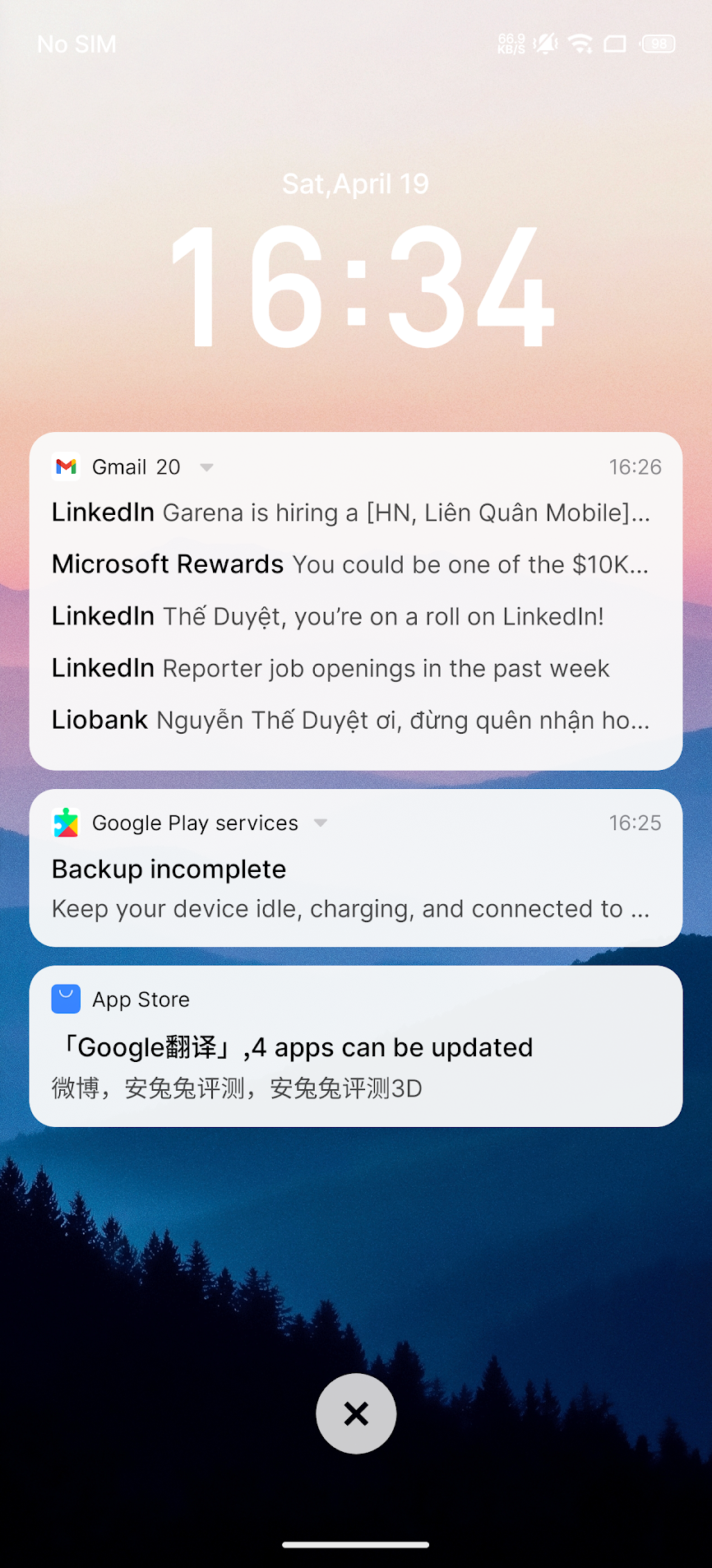
Task: Open the Backup incomplete notification
Action: 350,888
